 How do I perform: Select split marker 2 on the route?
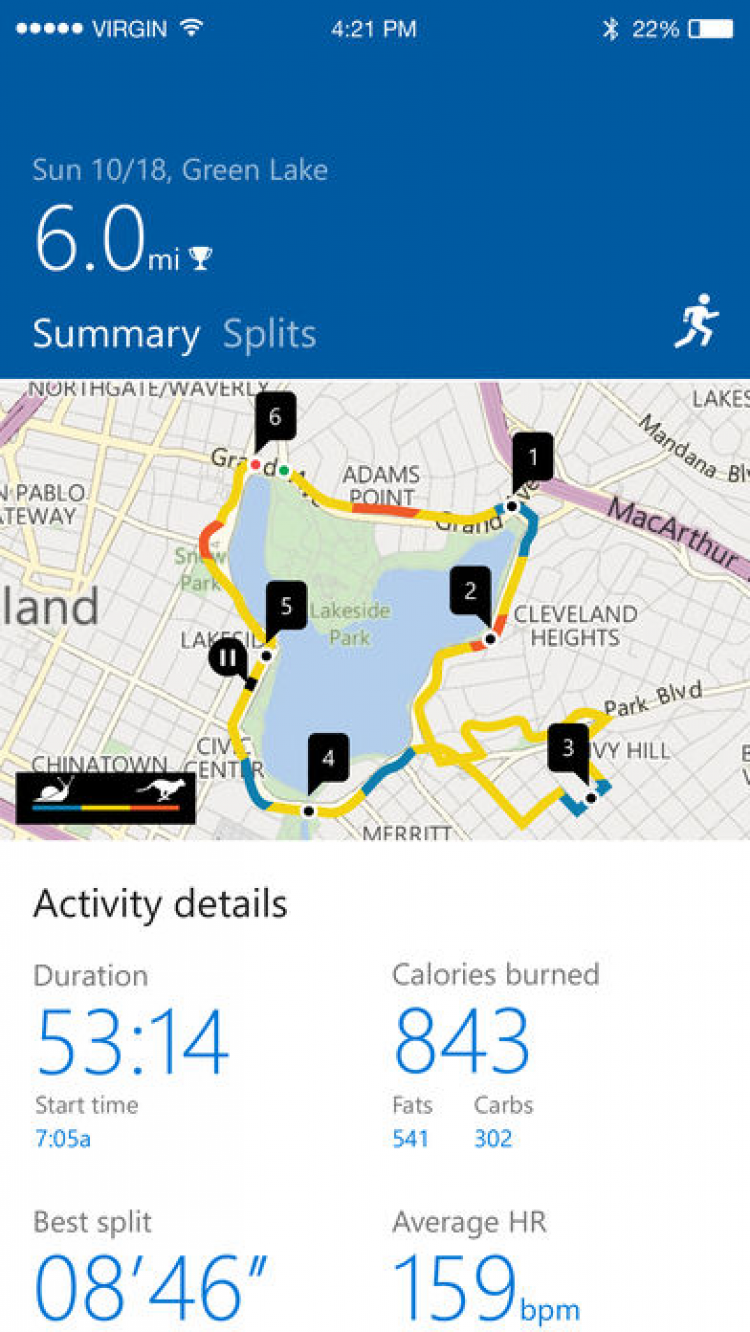[470, 590]
